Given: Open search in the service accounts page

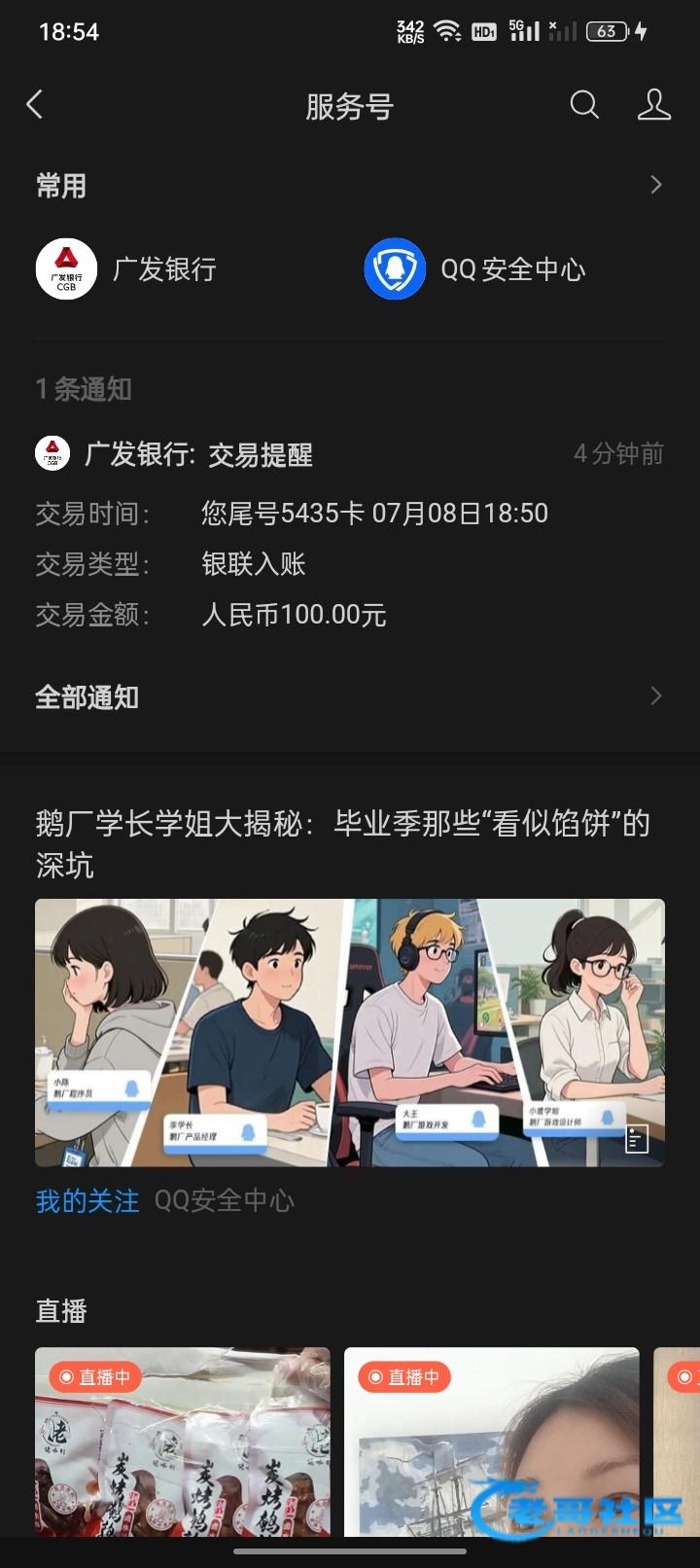Looking at the screenshot, I should [584, 105].
